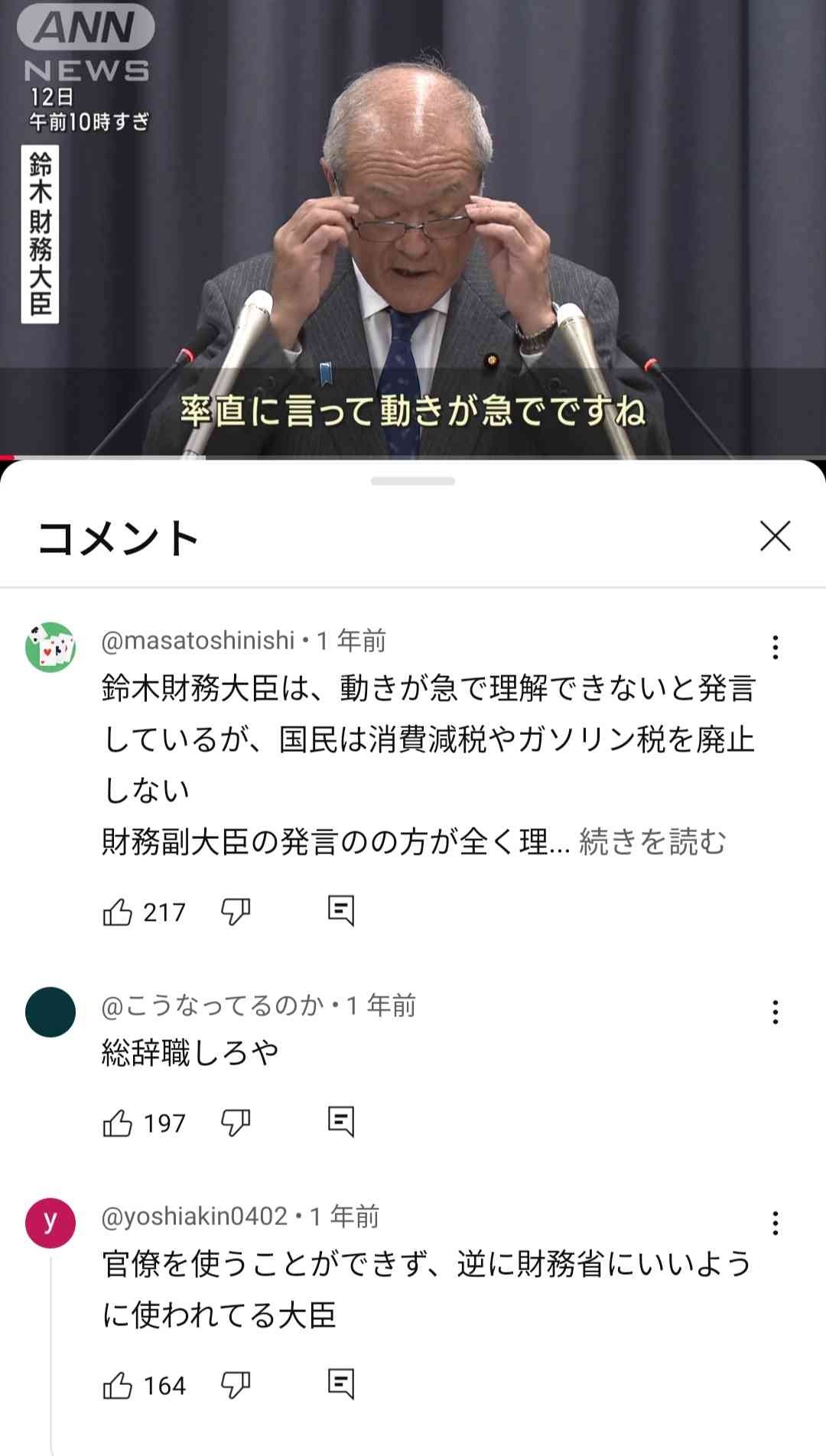Dislike the 総辞職しろや comment

pos(235,1123)
